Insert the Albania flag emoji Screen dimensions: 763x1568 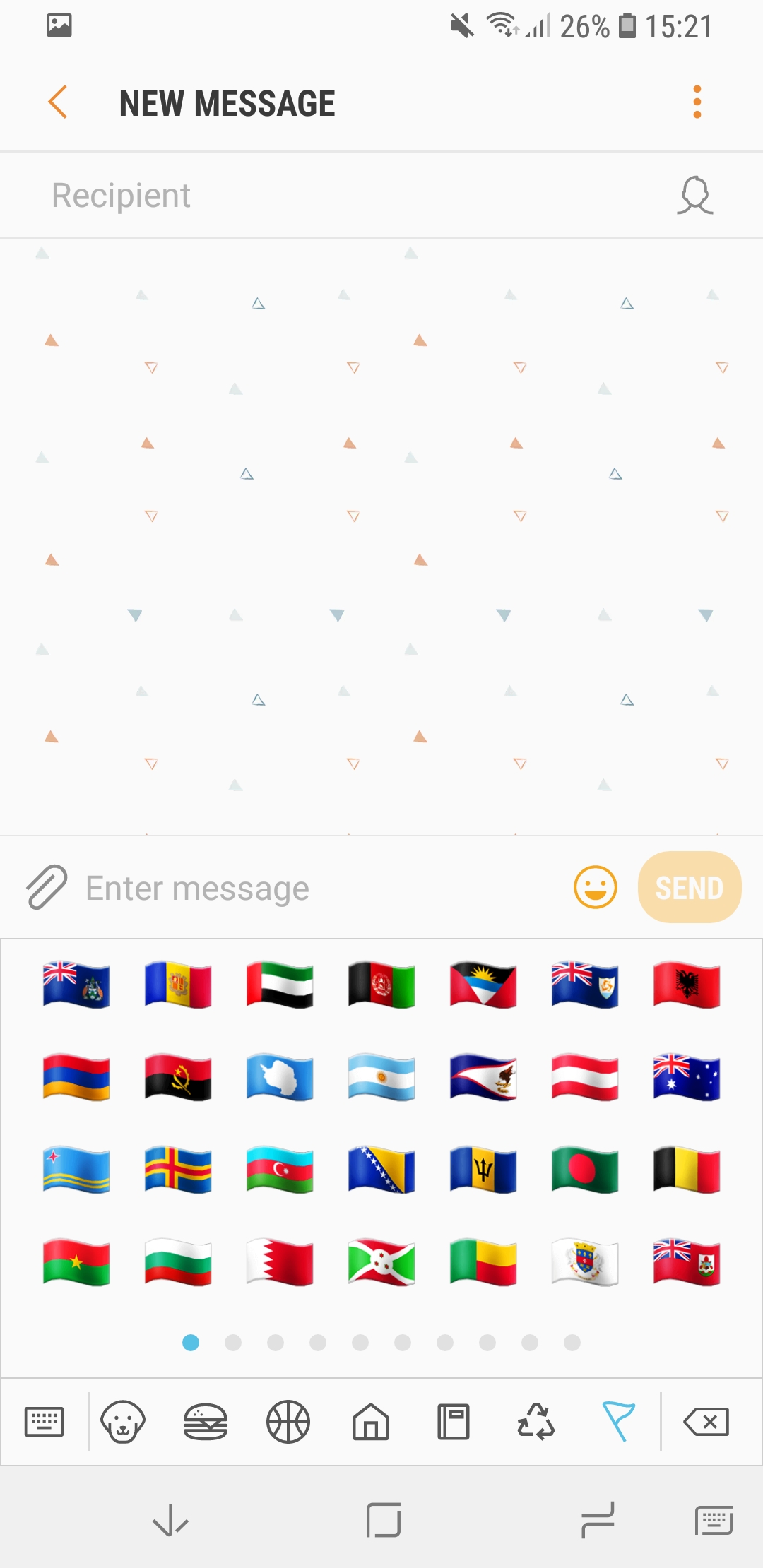[x=686, y=985]
